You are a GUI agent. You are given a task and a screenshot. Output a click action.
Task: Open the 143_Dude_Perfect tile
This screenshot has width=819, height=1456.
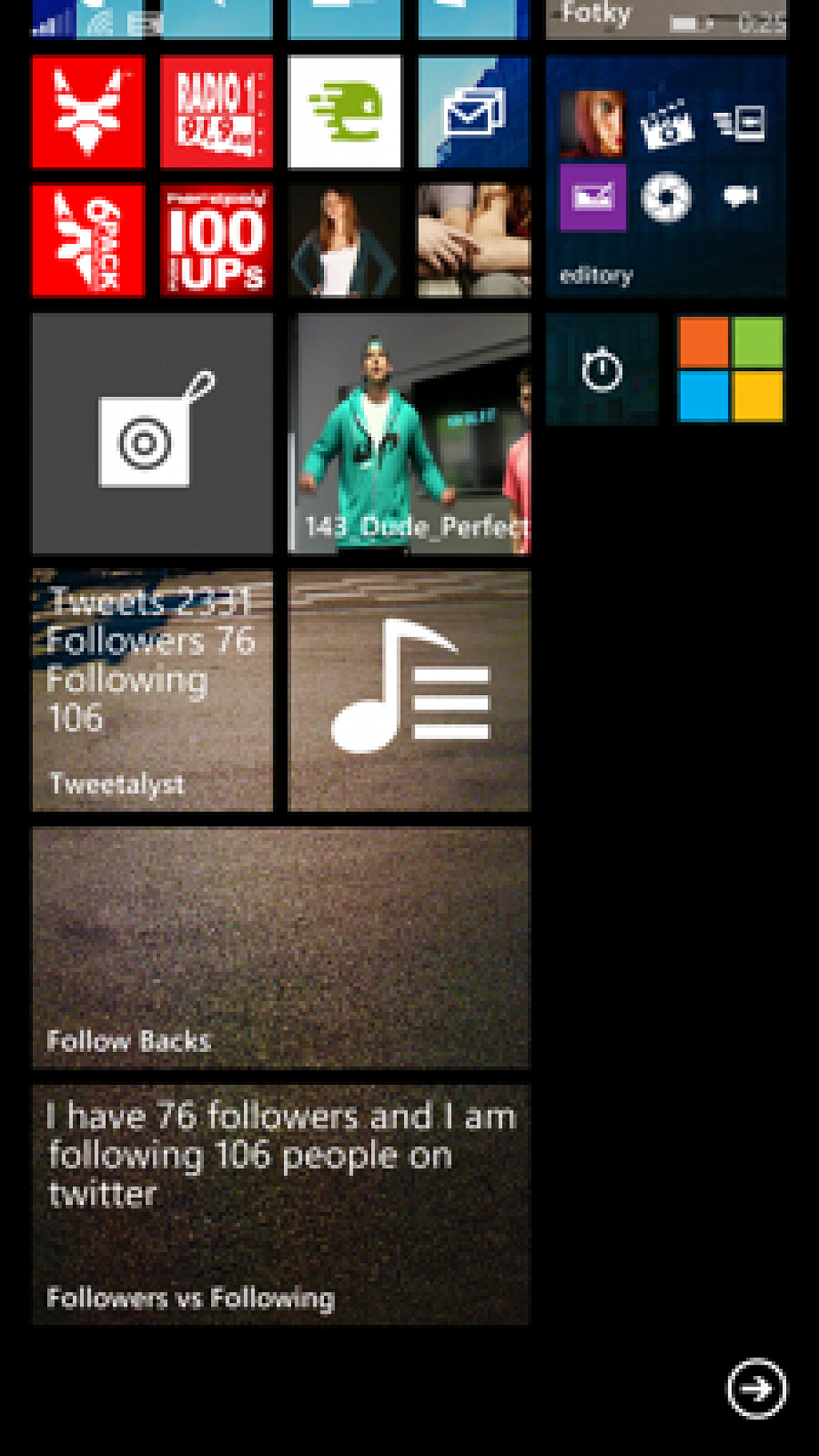tap(409, 433)
